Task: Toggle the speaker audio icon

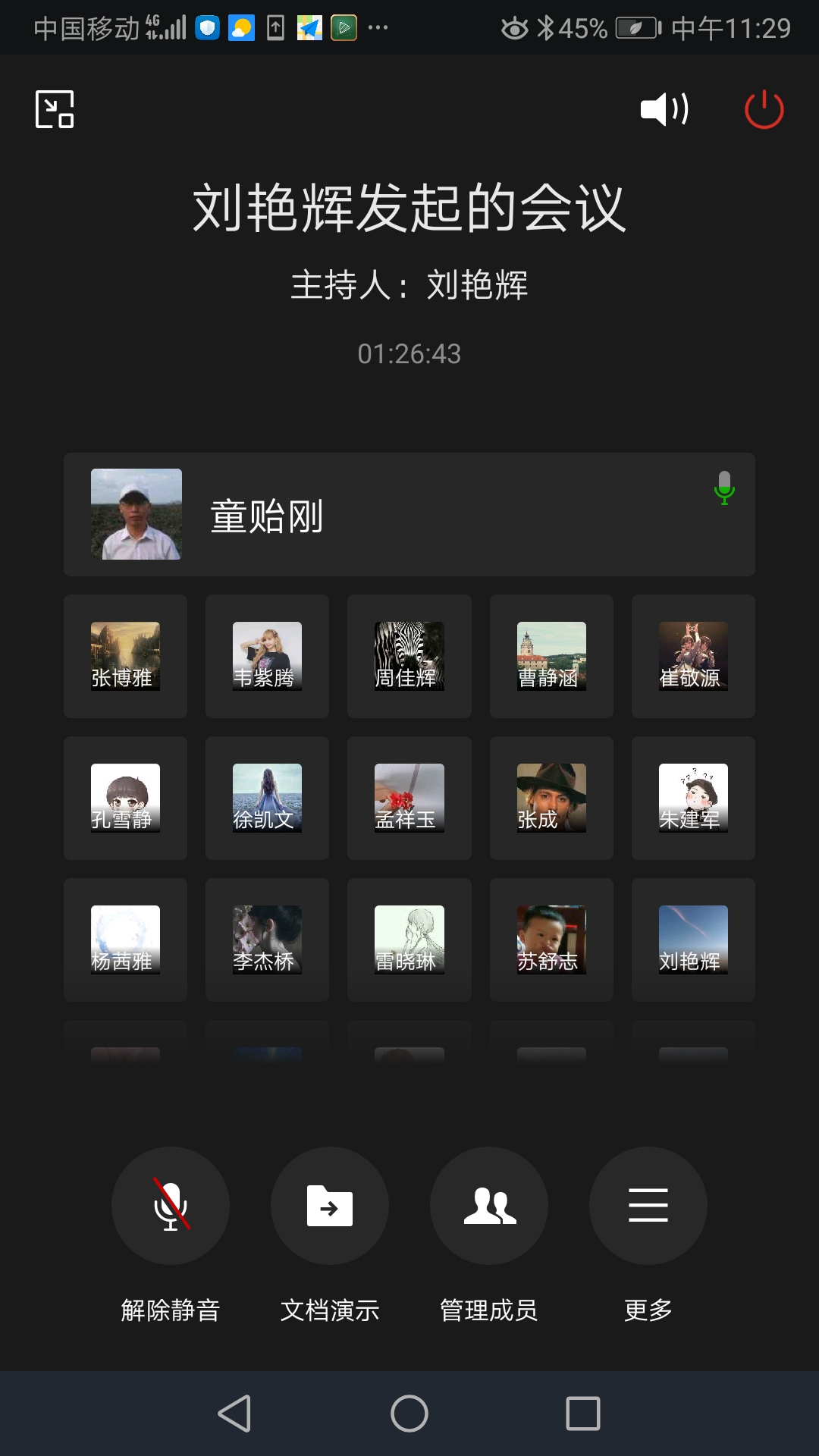Action: pos(664,109)
